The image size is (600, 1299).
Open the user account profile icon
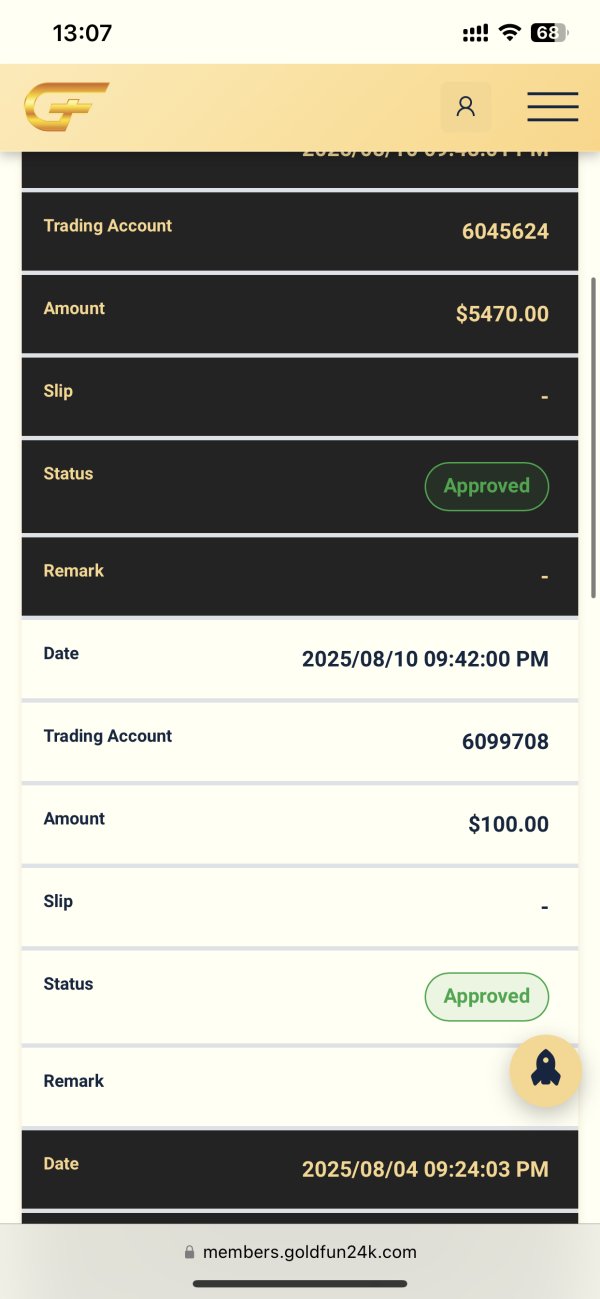(x=466, y=107)
